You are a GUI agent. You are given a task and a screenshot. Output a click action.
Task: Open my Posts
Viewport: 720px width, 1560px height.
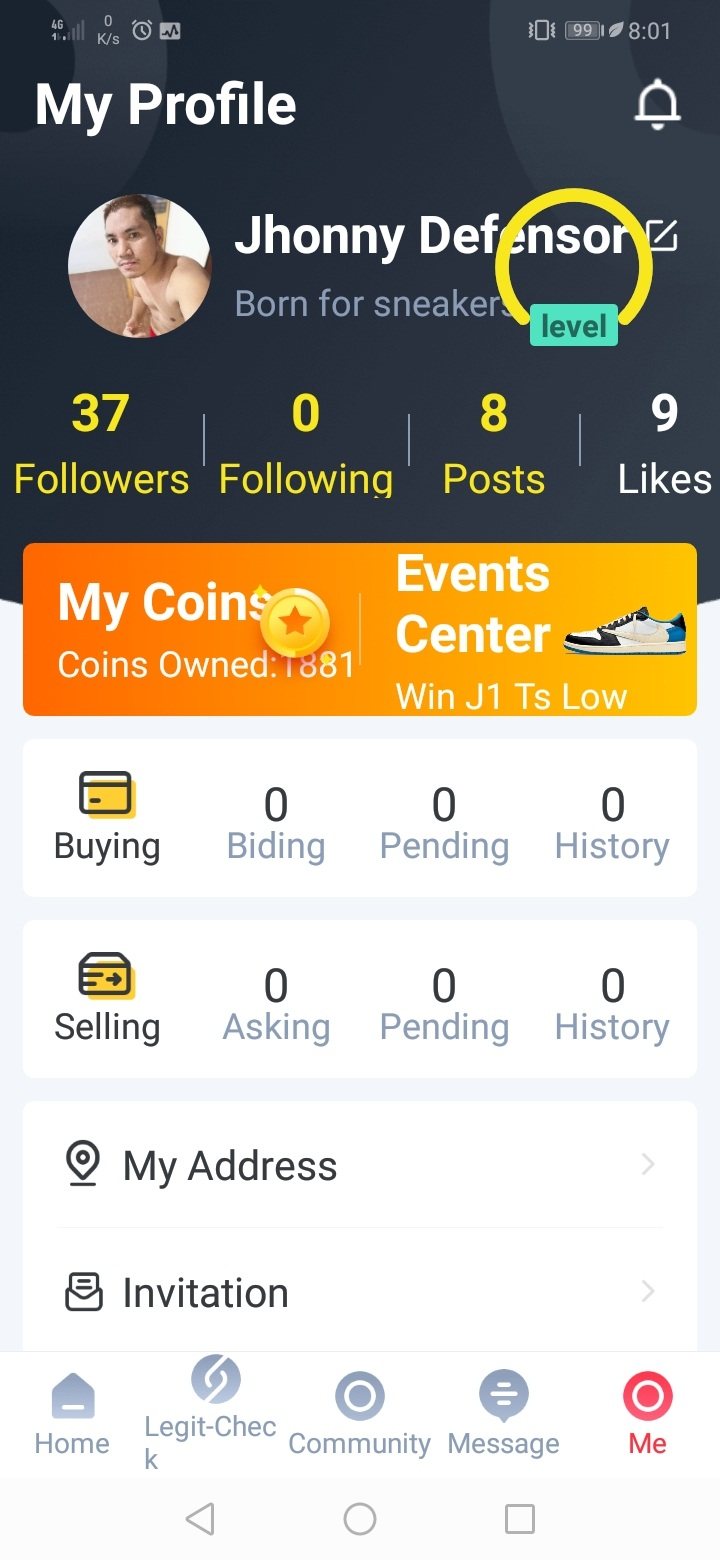(494, 445)
